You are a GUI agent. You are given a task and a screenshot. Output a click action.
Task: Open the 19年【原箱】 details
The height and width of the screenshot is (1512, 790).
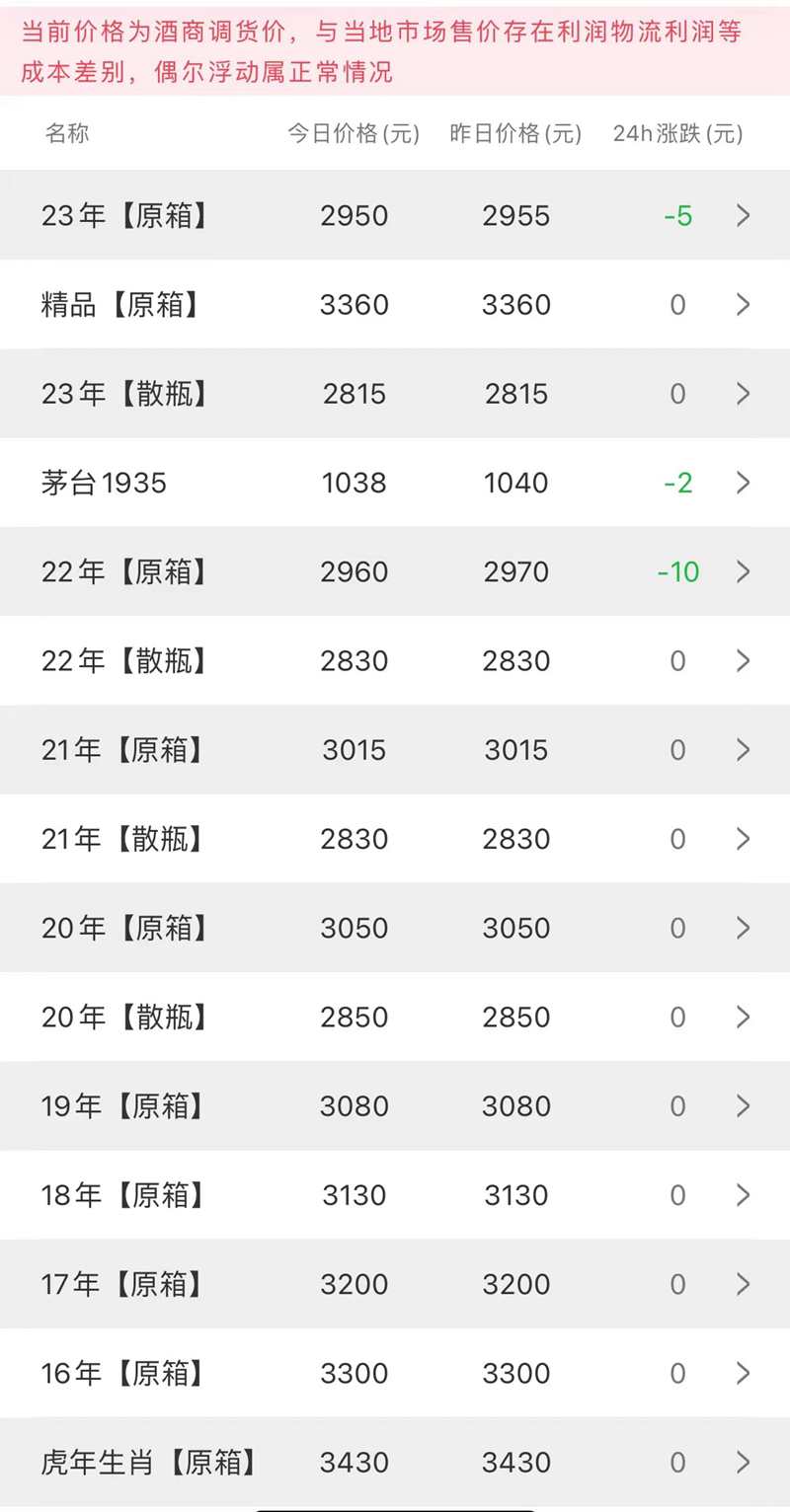click(395, 1106)
